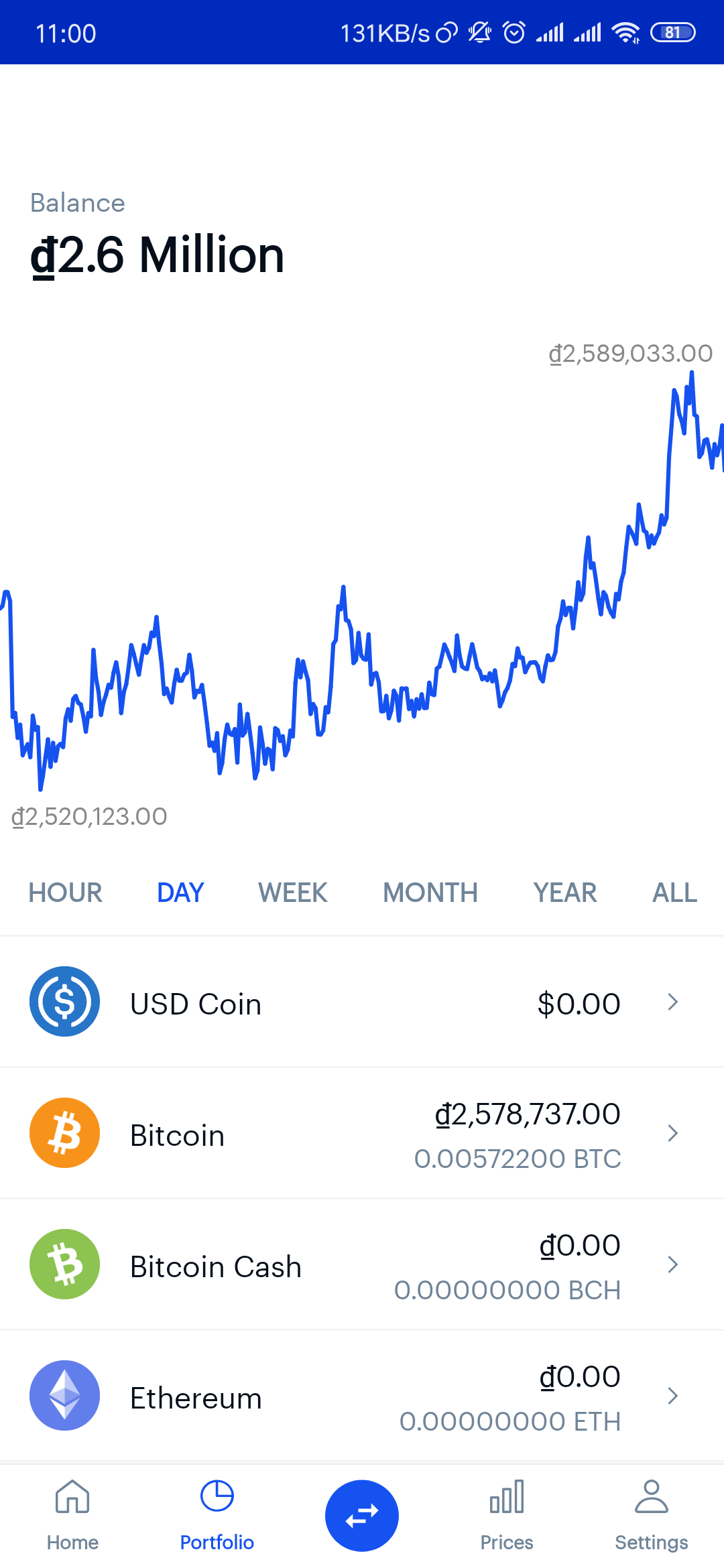Open the USD Coin wallet
This screenshot has width=724, height=1568.
tap(362, 1002)
